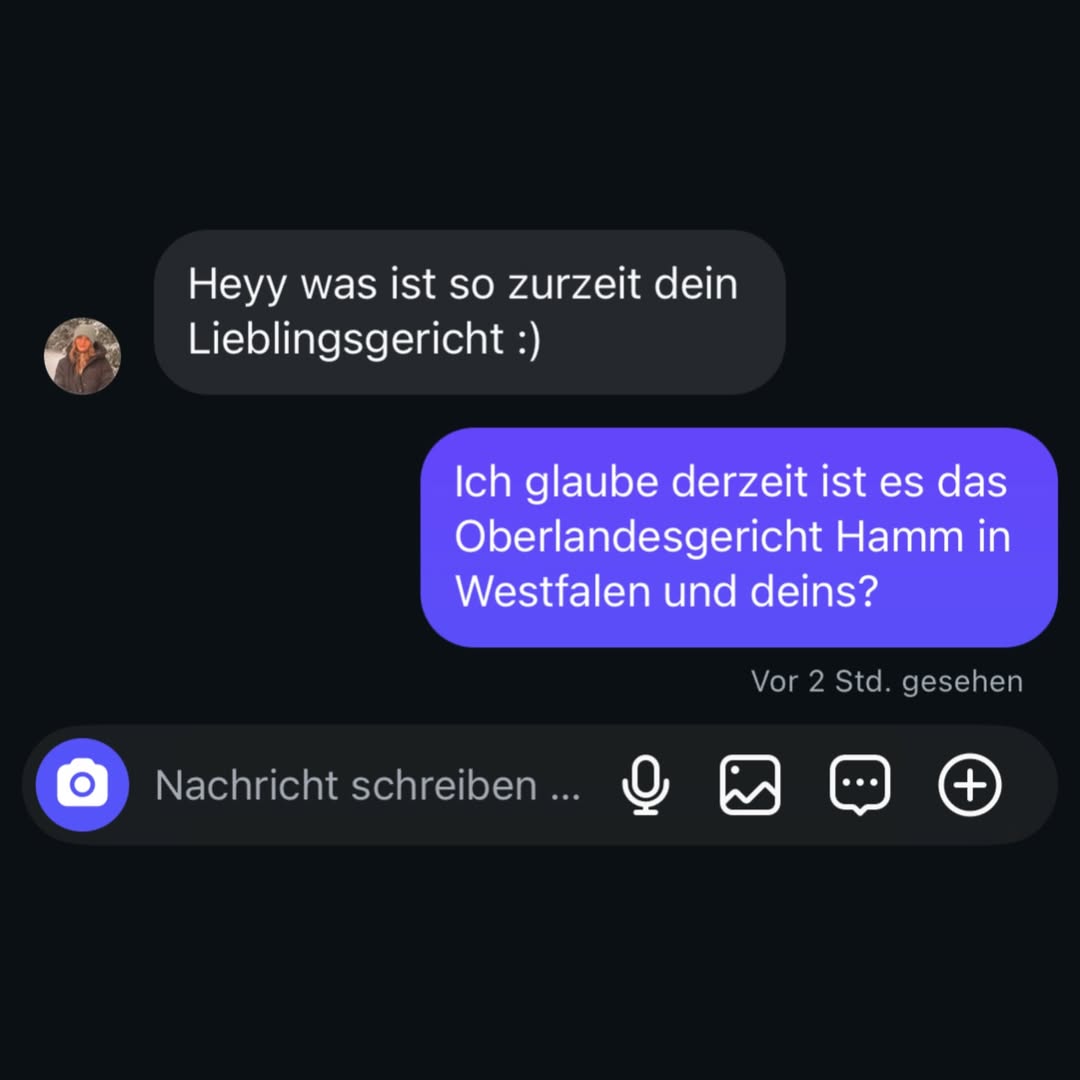Record a voice message with the microphone
Viewport: 1080px width, 1080px height.
pos(646,785)
